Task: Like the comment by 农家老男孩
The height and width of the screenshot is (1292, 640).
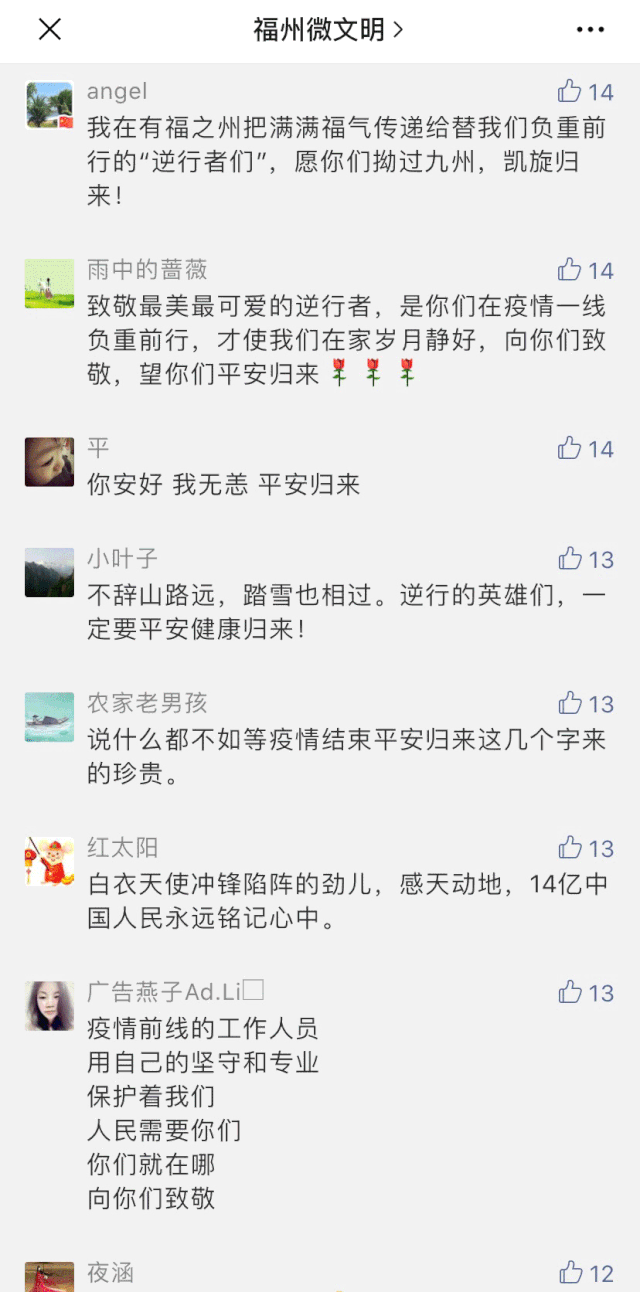Action: [571, 704]
